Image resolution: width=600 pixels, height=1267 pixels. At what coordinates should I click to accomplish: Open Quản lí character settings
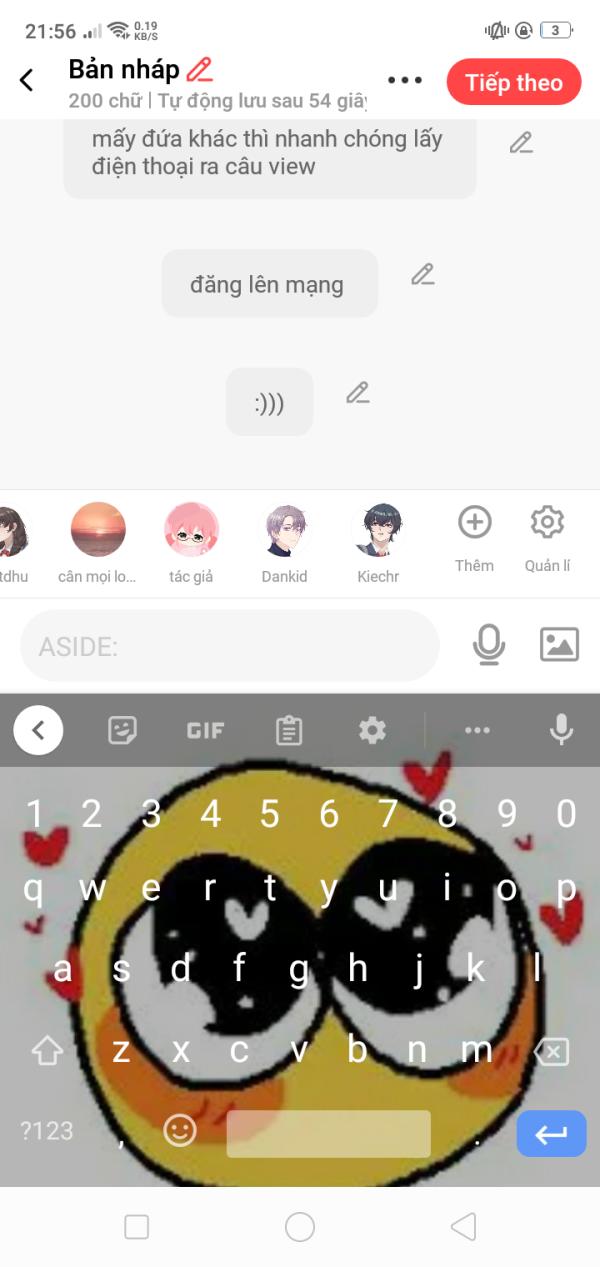[547, 538]
